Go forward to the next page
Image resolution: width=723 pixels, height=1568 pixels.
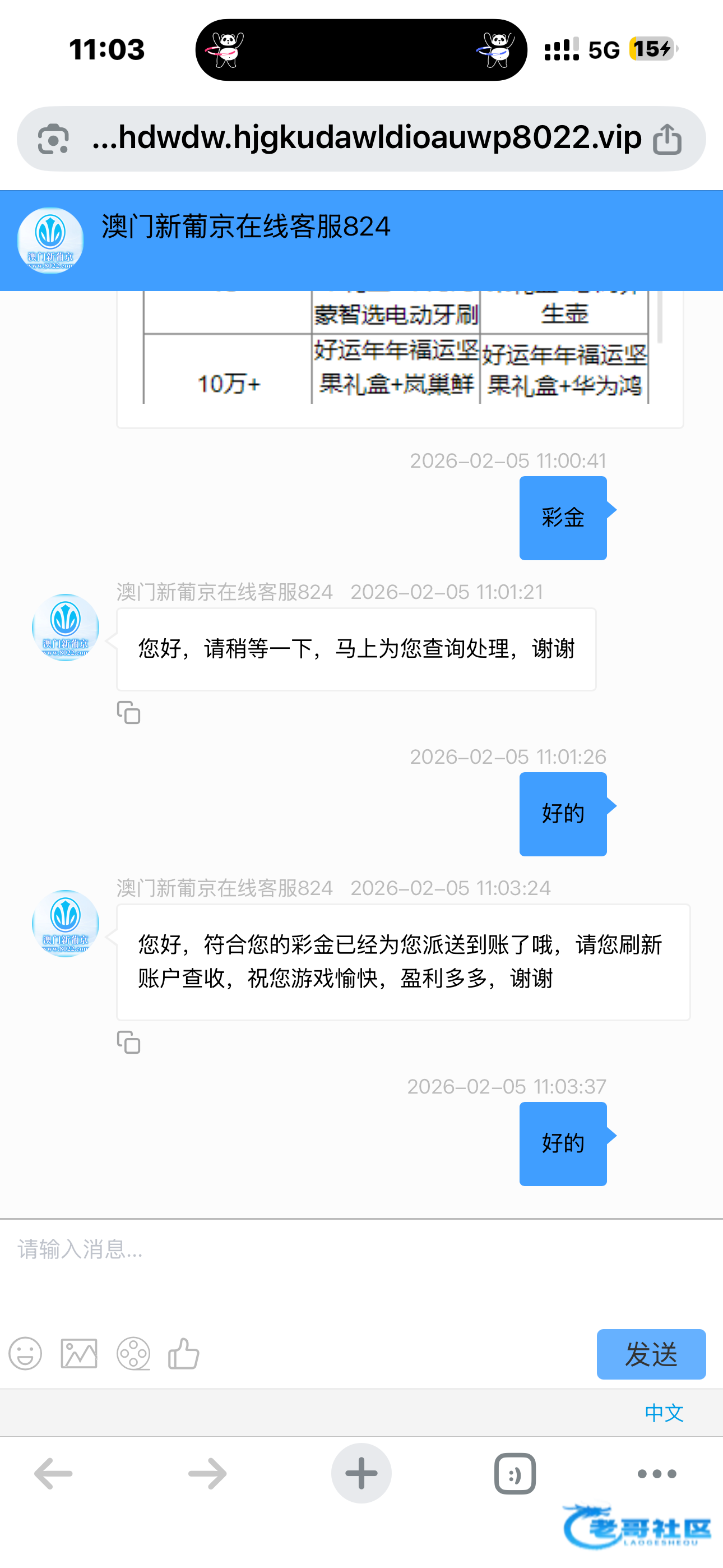tap(207, 1473)
